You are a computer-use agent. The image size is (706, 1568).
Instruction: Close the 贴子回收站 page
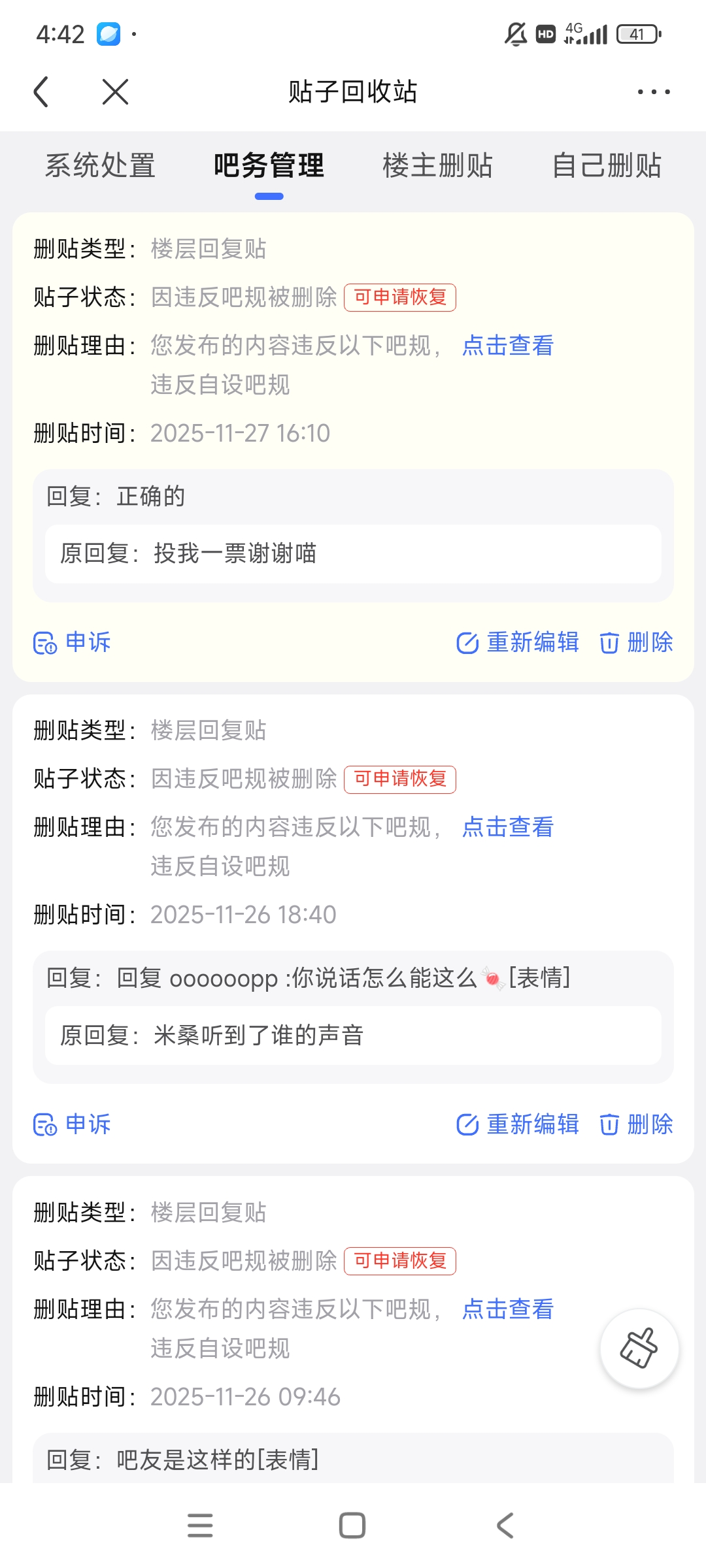(x=115, y=91)
